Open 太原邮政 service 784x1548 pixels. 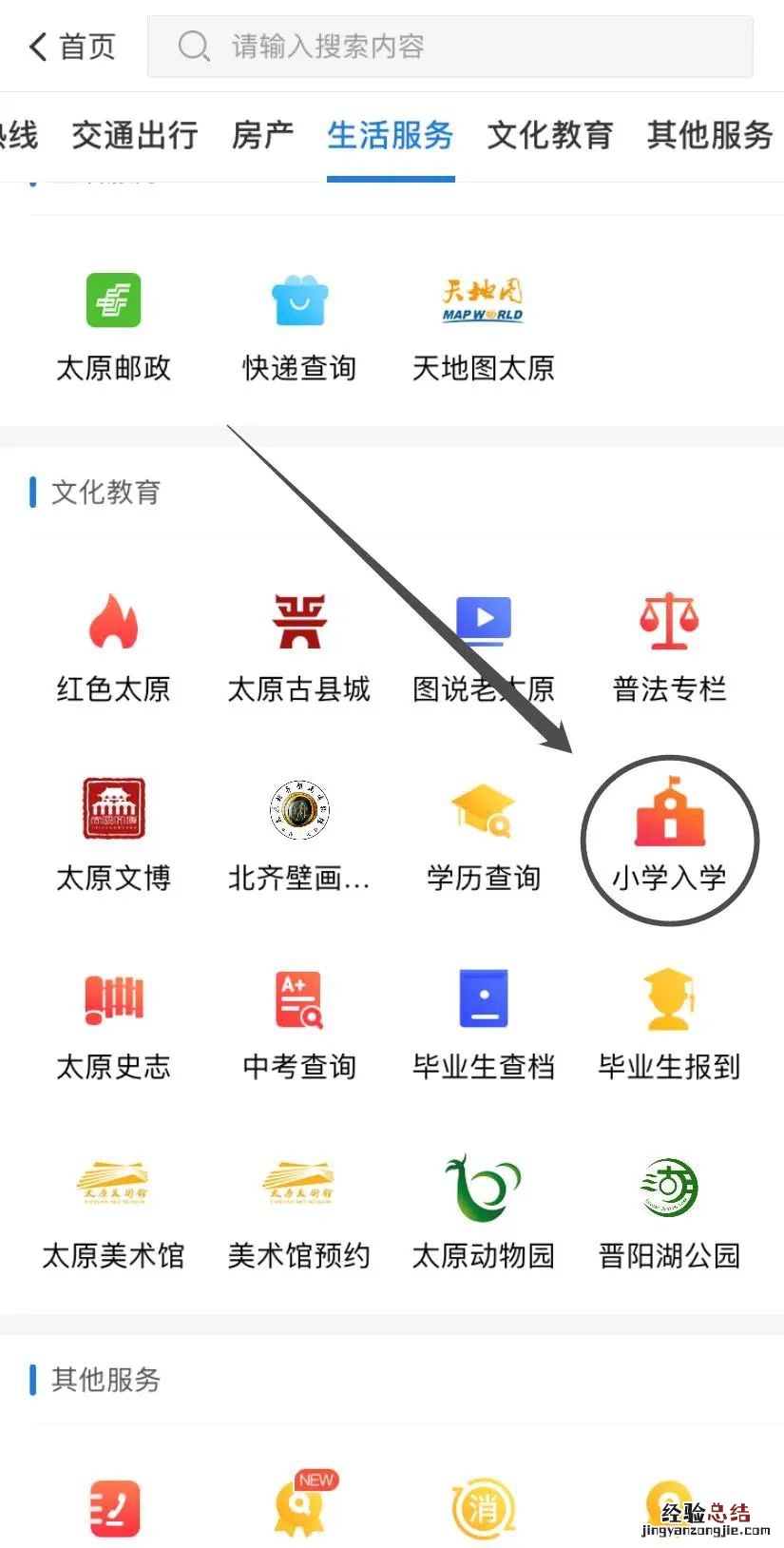click(113, 323)
